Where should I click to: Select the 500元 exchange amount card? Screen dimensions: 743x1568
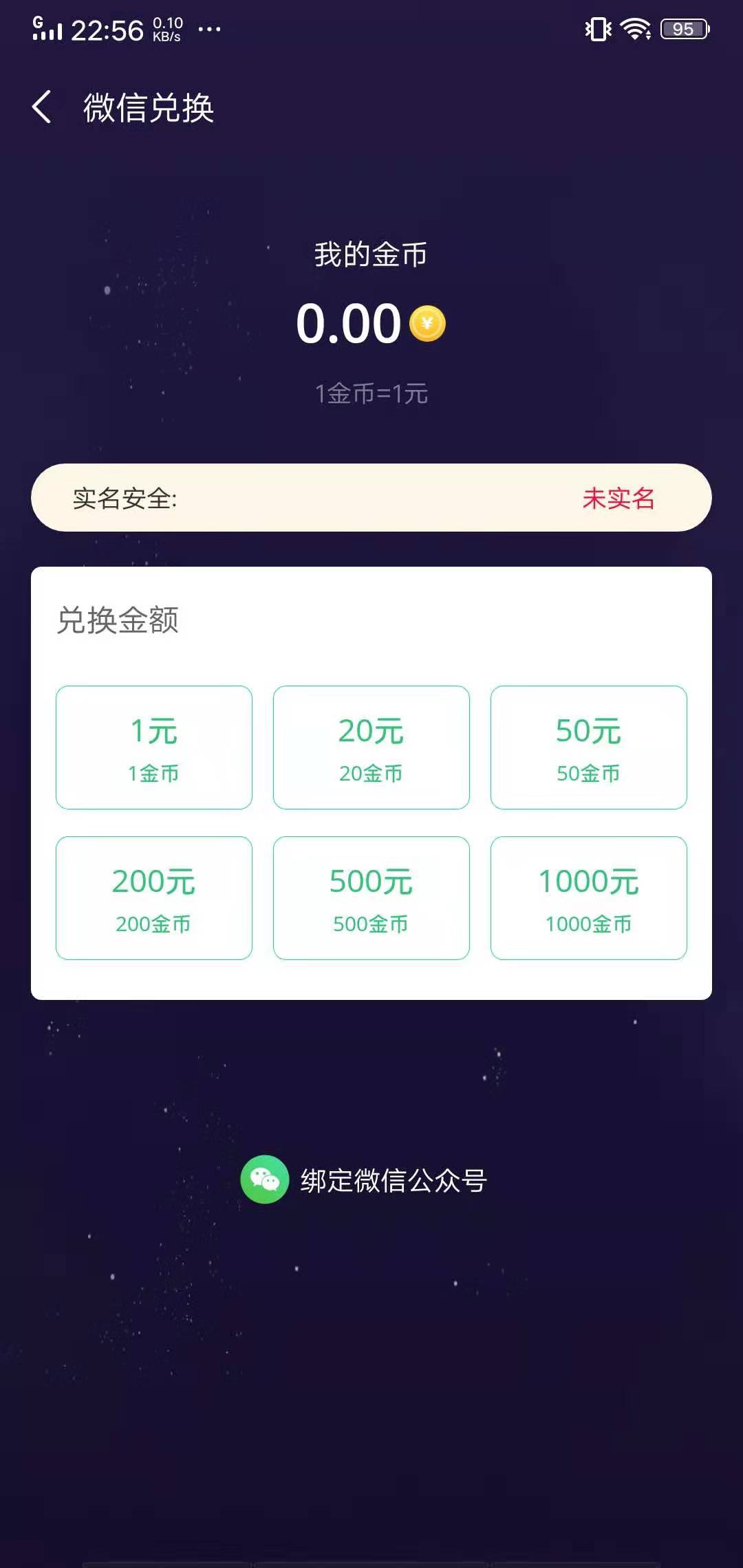click(x=371, y=897)
